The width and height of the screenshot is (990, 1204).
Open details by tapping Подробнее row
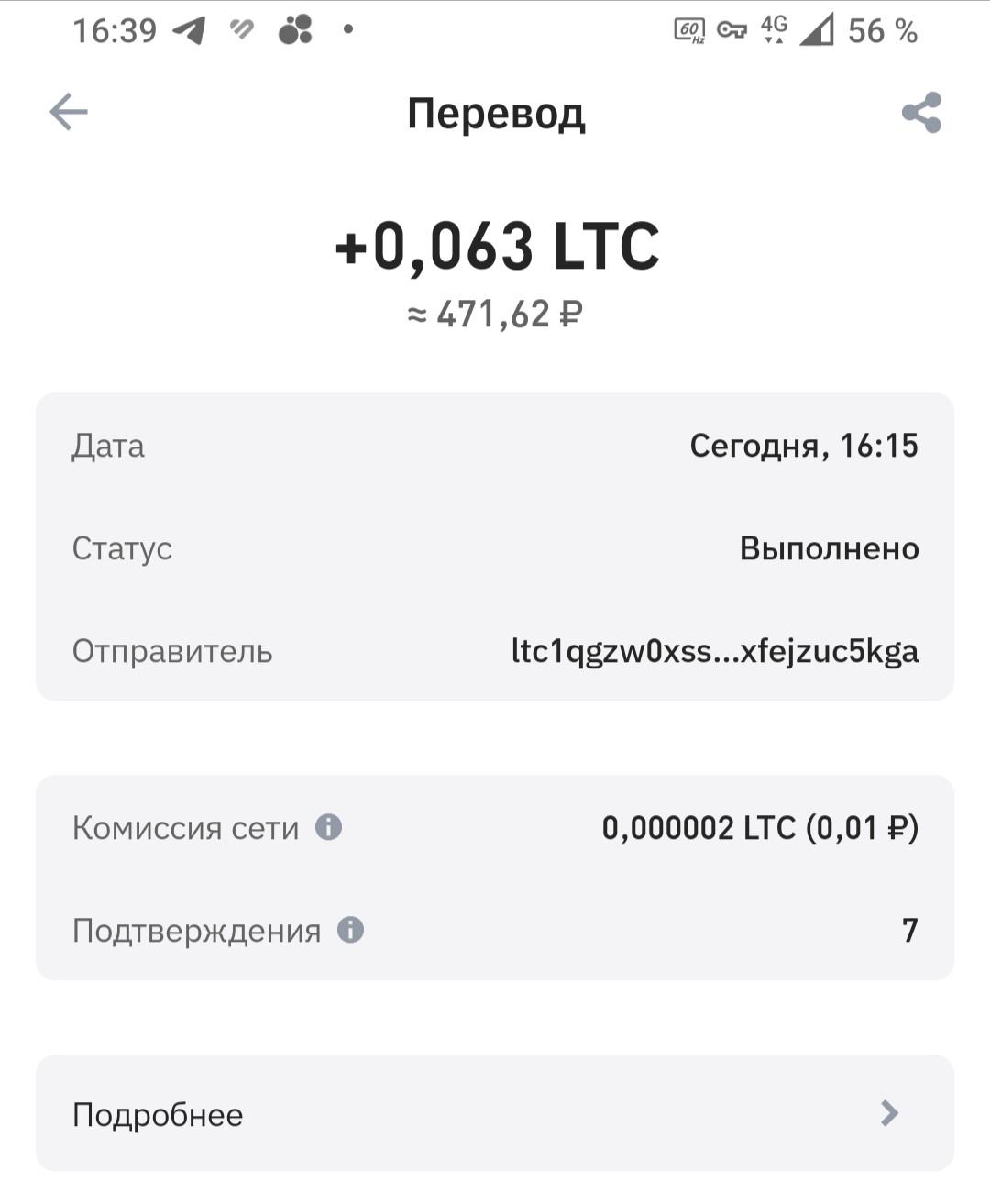tap(158, 1114)
